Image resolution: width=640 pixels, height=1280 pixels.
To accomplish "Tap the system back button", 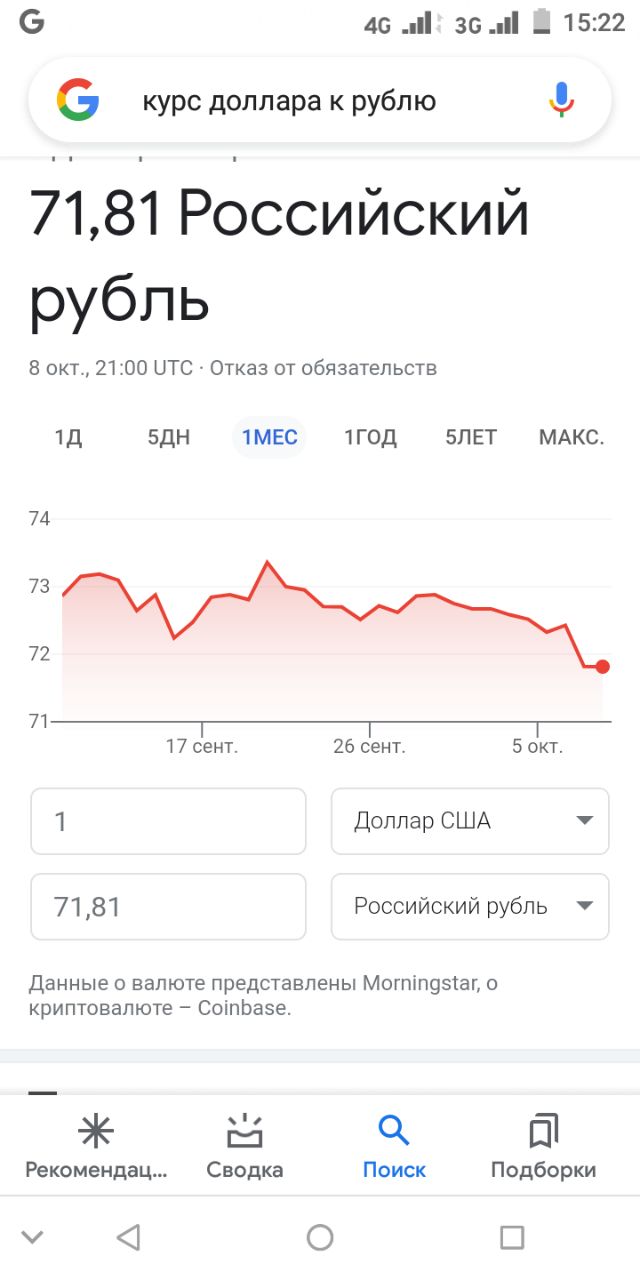I will click(128, 1238).
